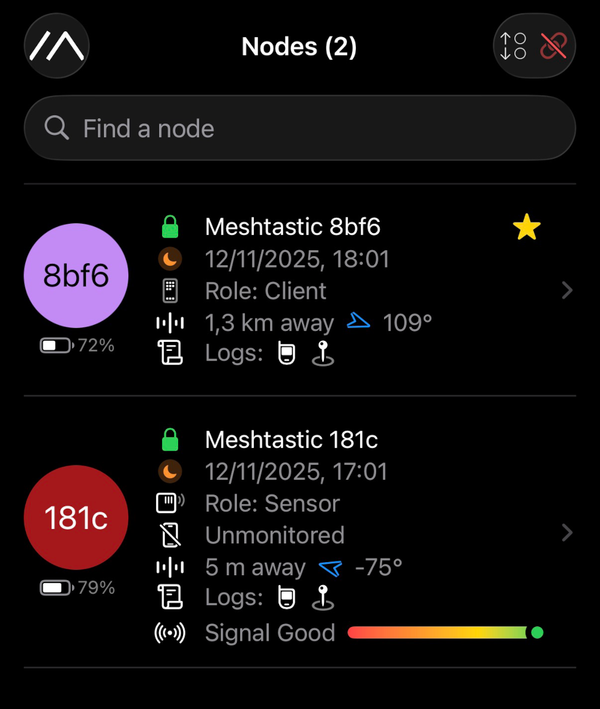Open node Meshtastic 8bf6 details
The image size is (600, 709).
(x=300, y=290)
